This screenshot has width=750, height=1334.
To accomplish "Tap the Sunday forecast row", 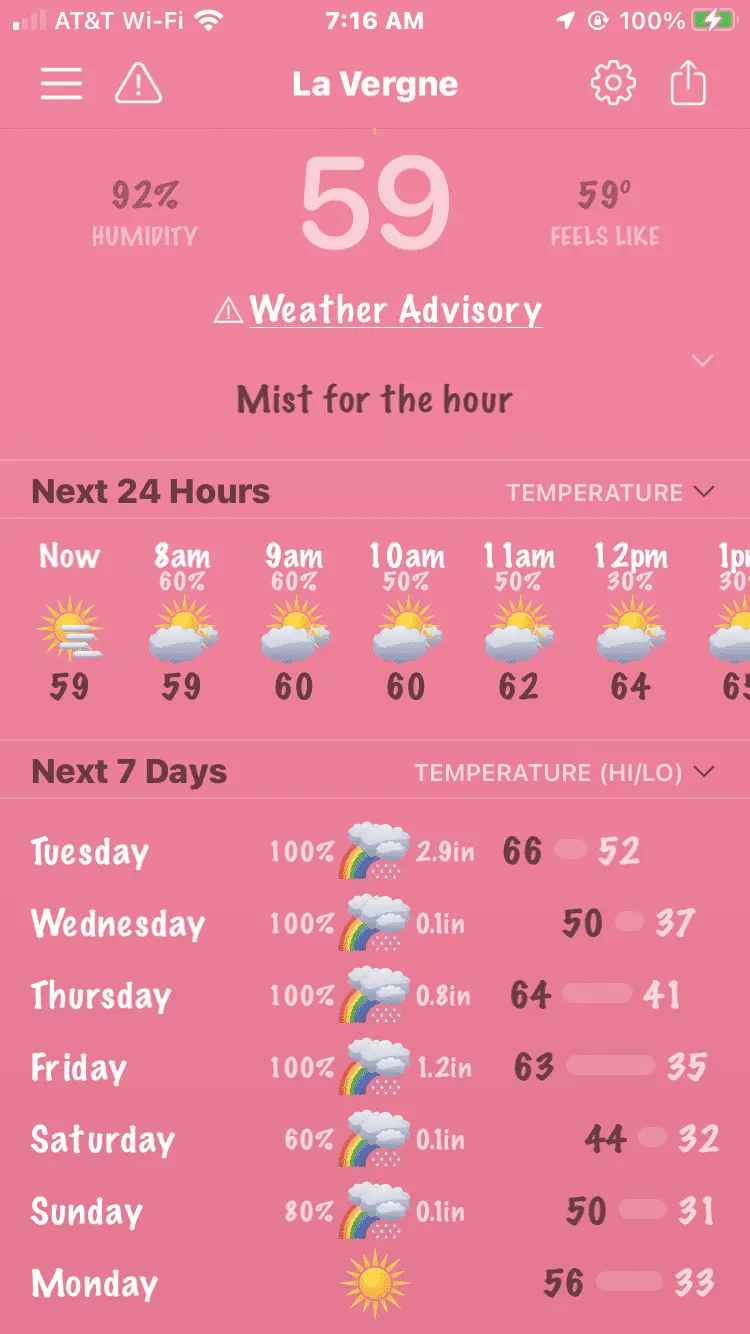I will 375,1211.
